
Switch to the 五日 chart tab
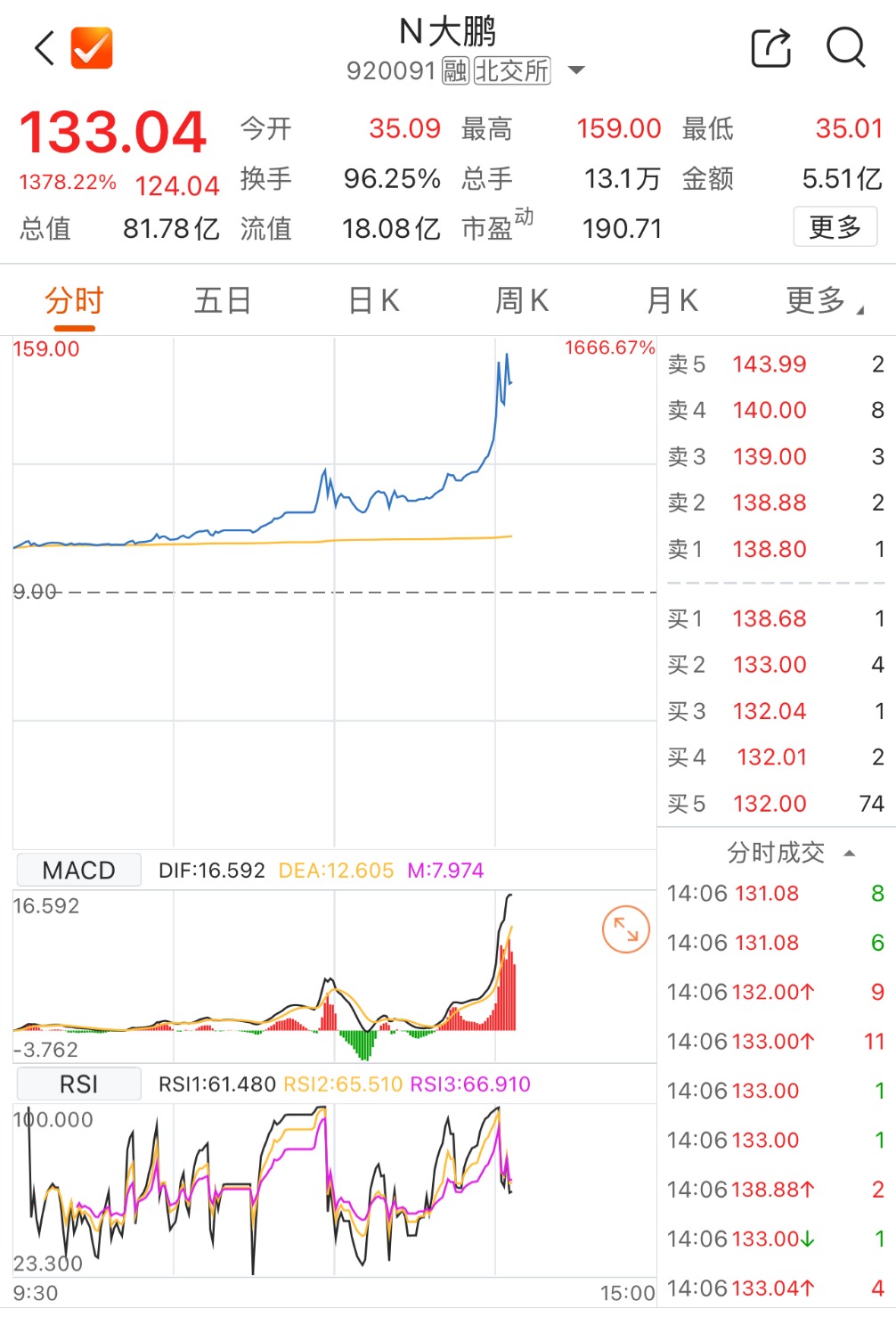(x=223, y=301)
